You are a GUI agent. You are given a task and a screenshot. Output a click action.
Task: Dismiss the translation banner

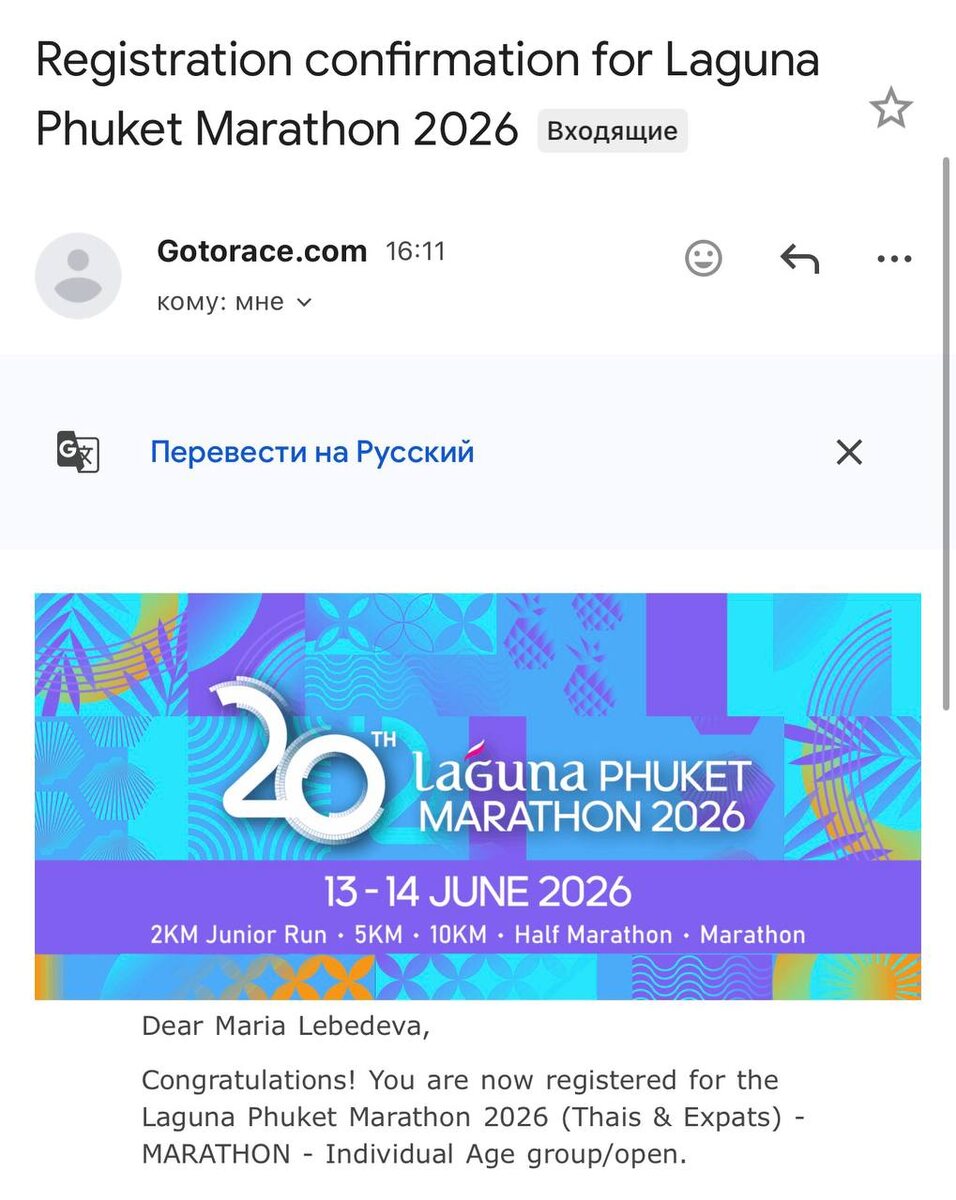848,452
